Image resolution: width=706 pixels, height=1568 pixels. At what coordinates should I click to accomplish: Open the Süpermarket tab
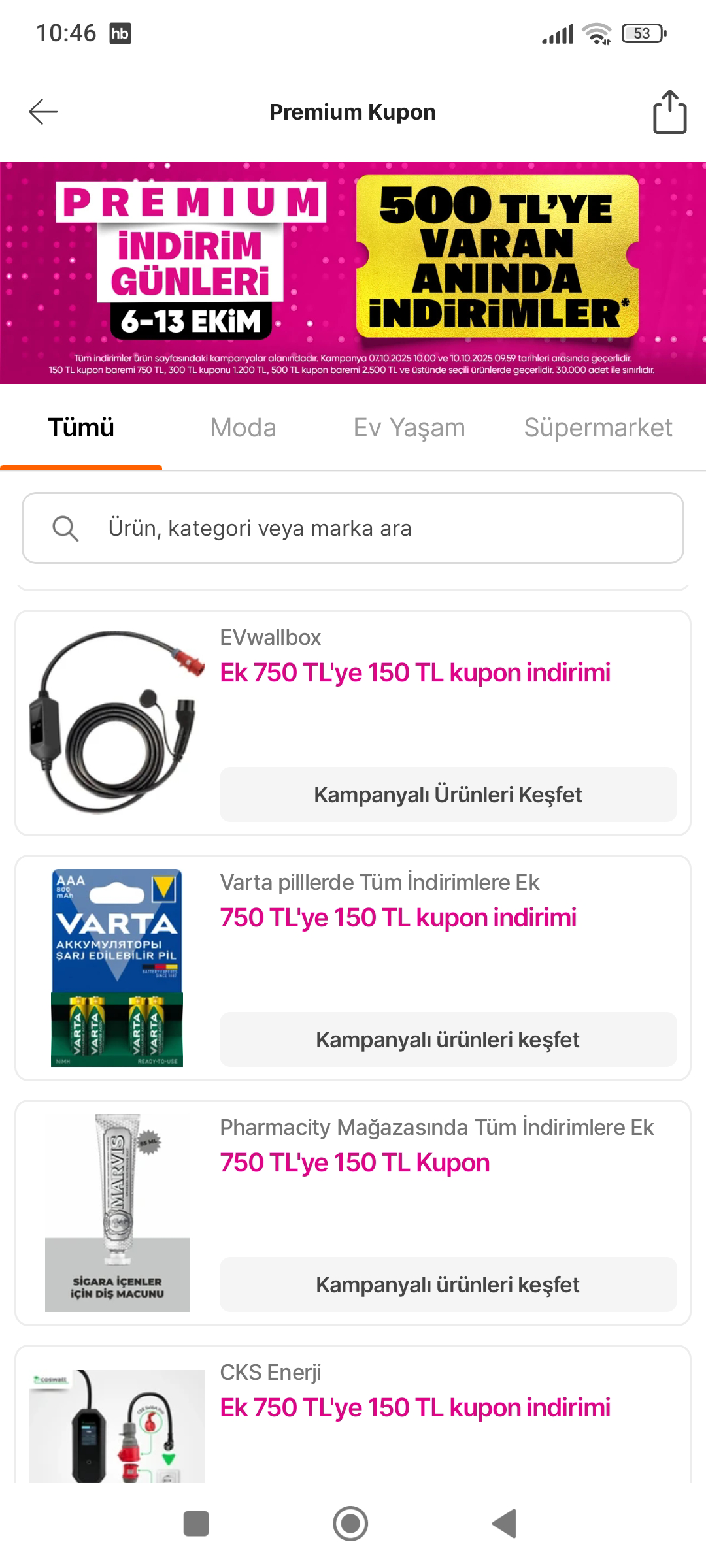(597, 428)
